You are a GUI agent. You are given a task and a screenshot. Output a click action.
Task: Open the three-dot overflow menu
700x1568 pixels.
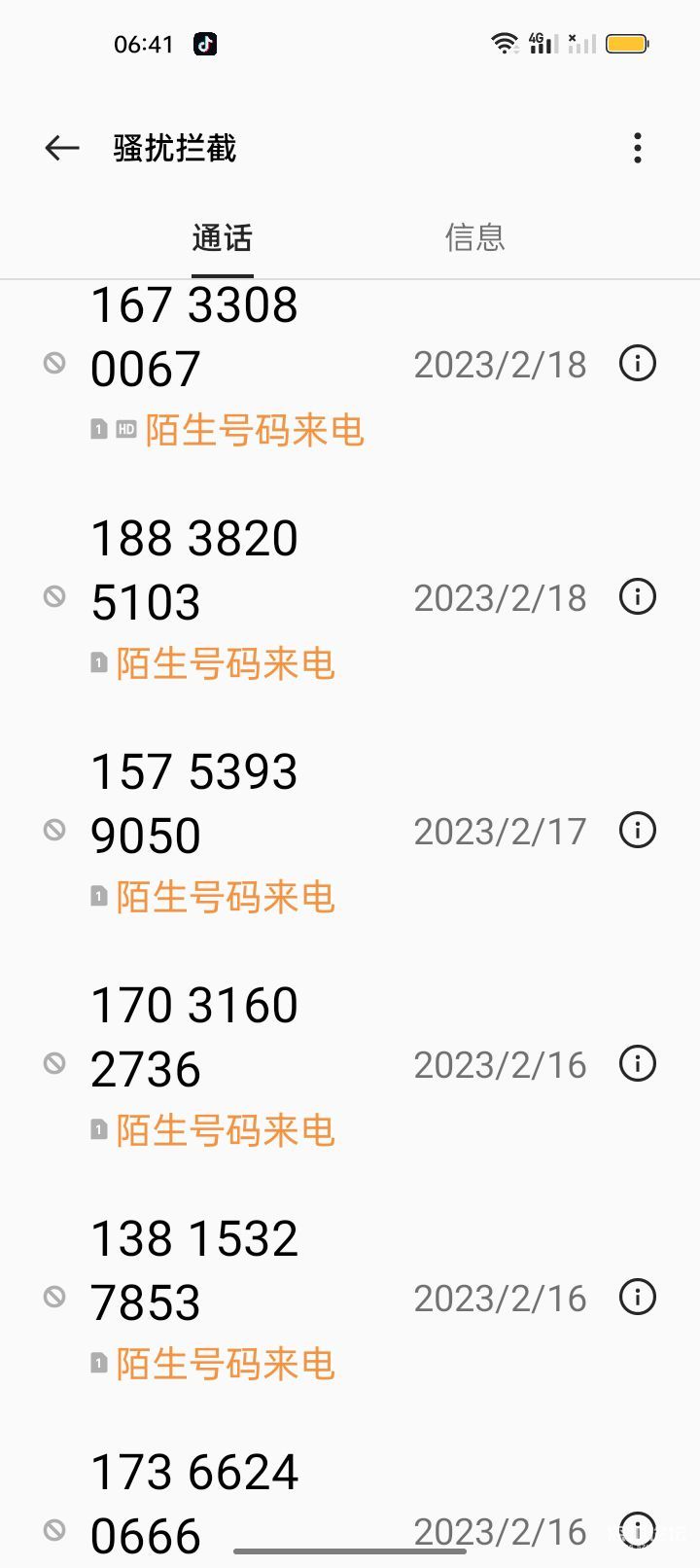point(638,148)
